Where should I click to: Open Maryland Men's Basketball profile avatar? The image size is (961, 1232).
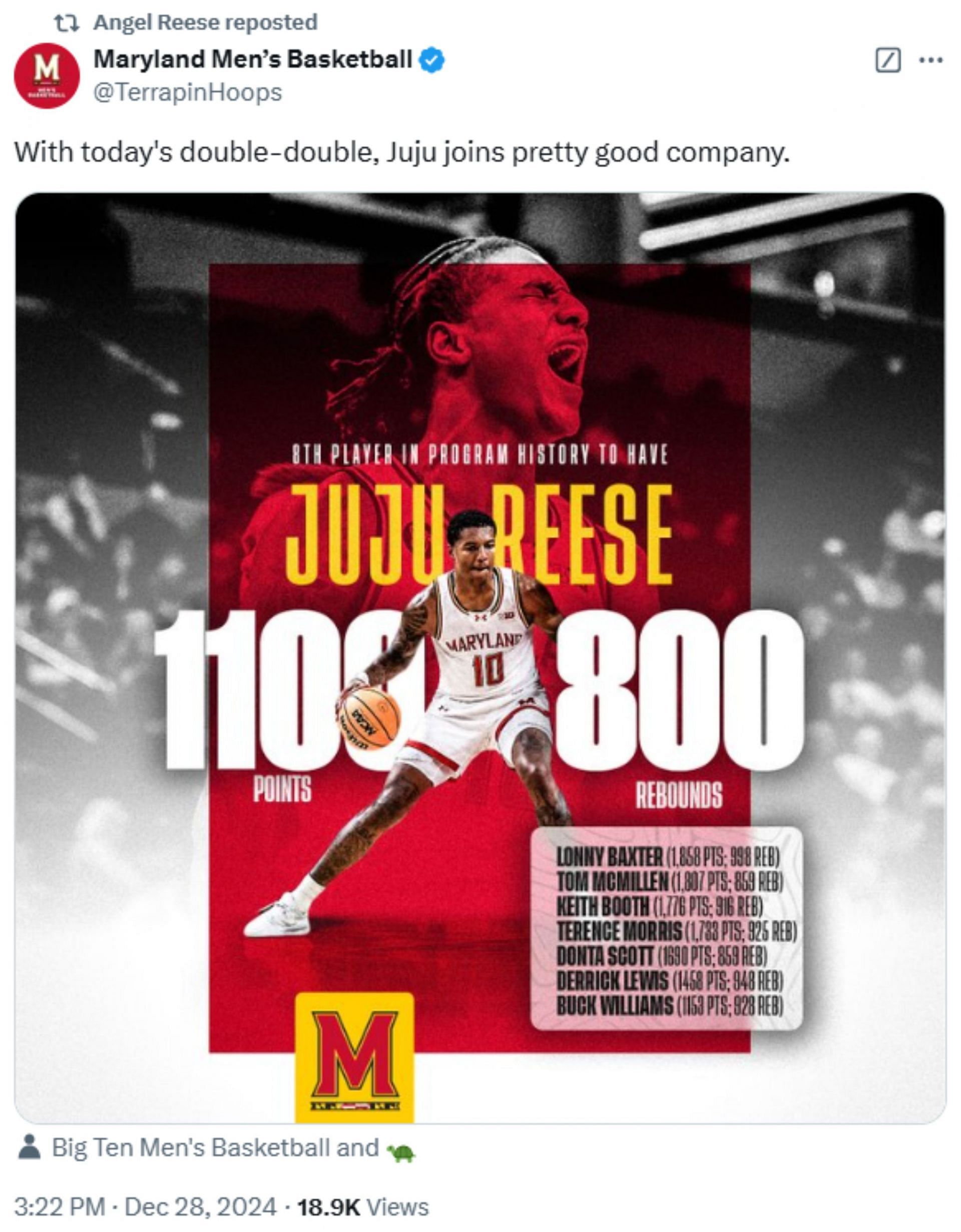(x=46, y=75)
